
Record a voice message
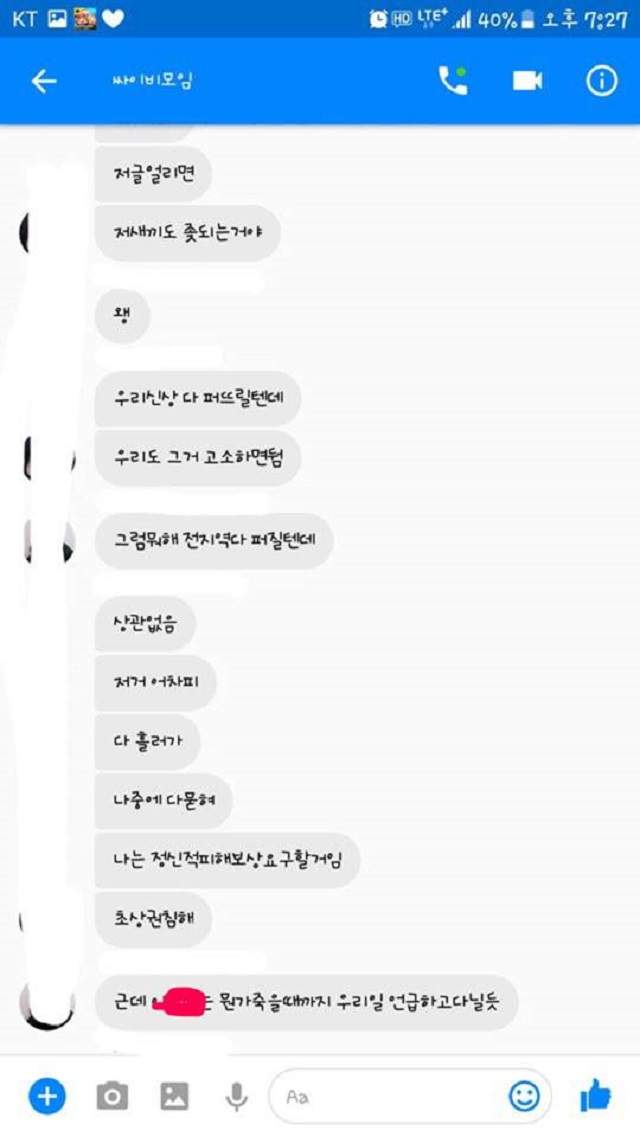point(236,1096)
